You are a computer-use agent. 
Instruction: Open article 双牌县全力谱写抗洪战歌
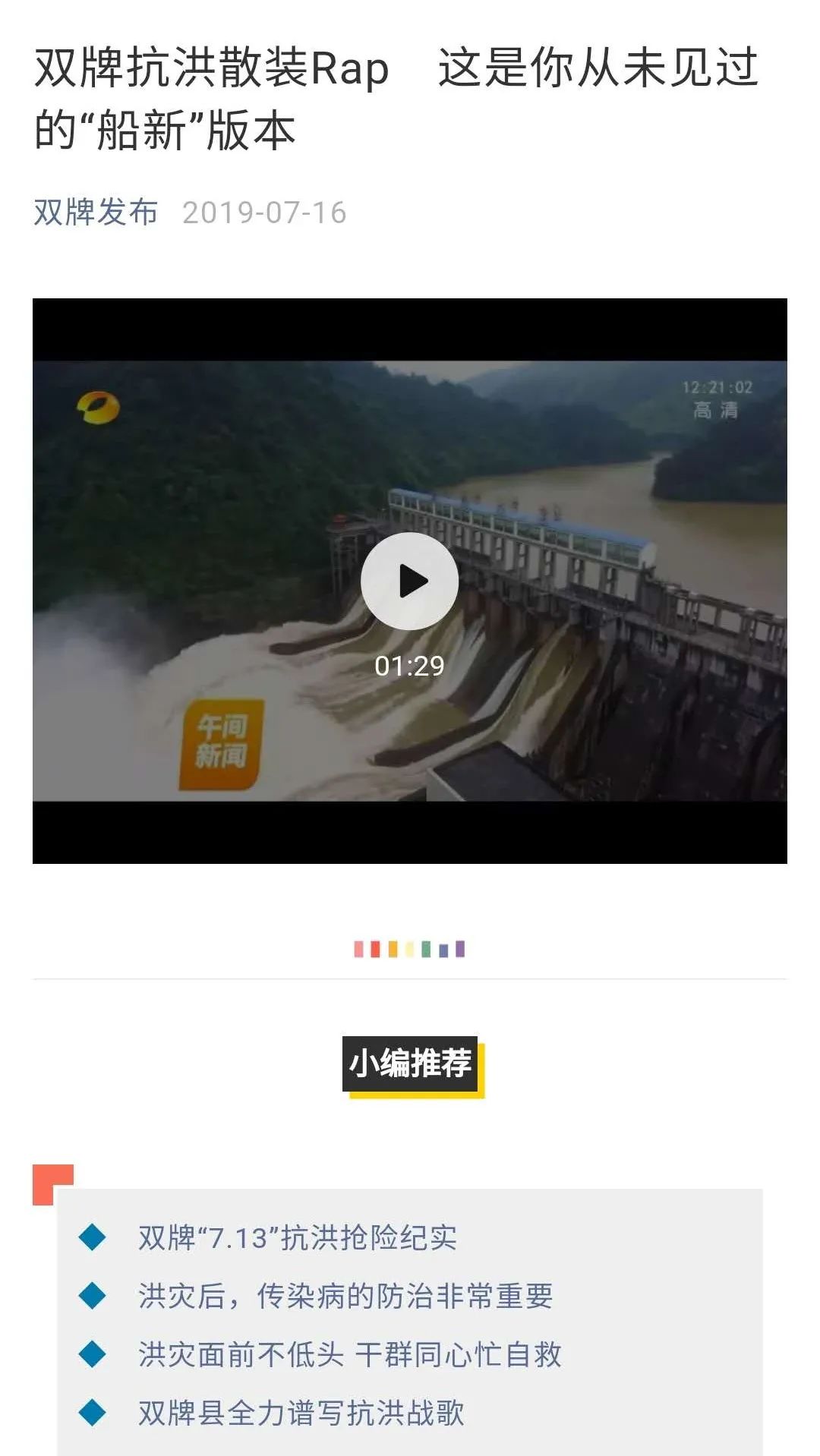tap(301, 1413)
